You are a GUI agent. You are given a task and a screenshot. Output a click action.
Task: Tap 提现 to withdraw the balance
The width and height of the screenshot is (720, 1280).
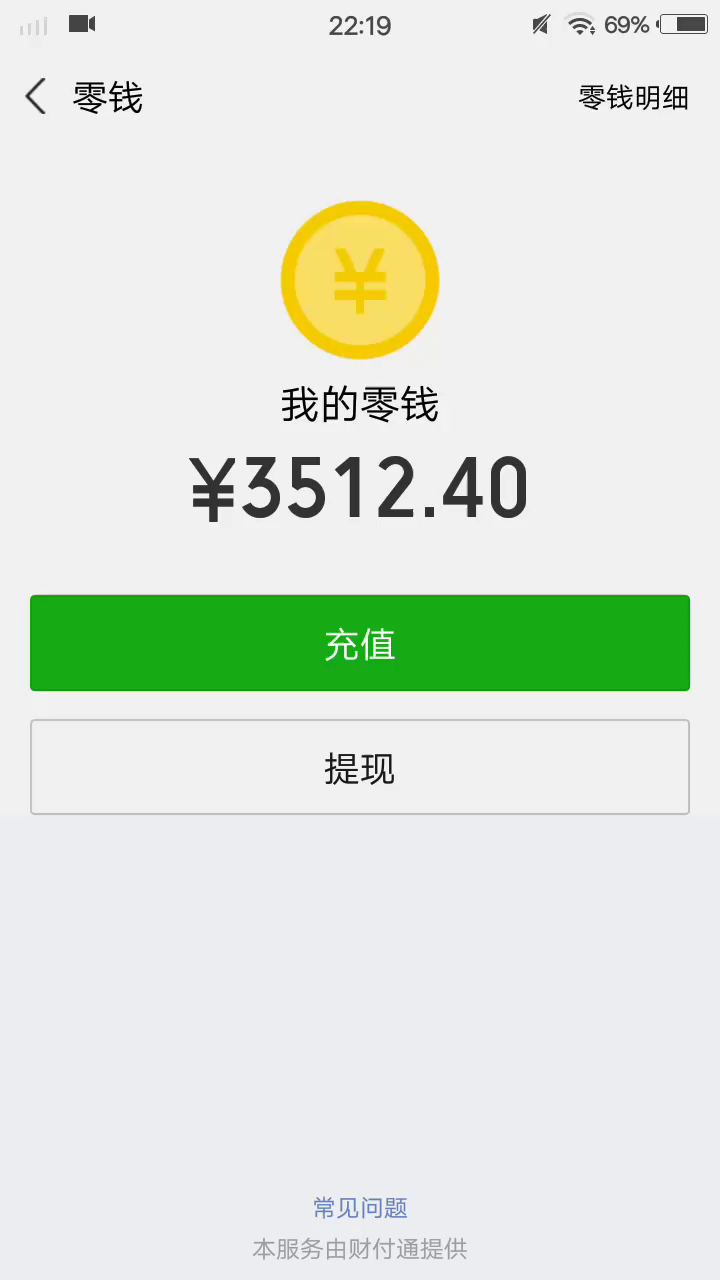tap(360, 767)
